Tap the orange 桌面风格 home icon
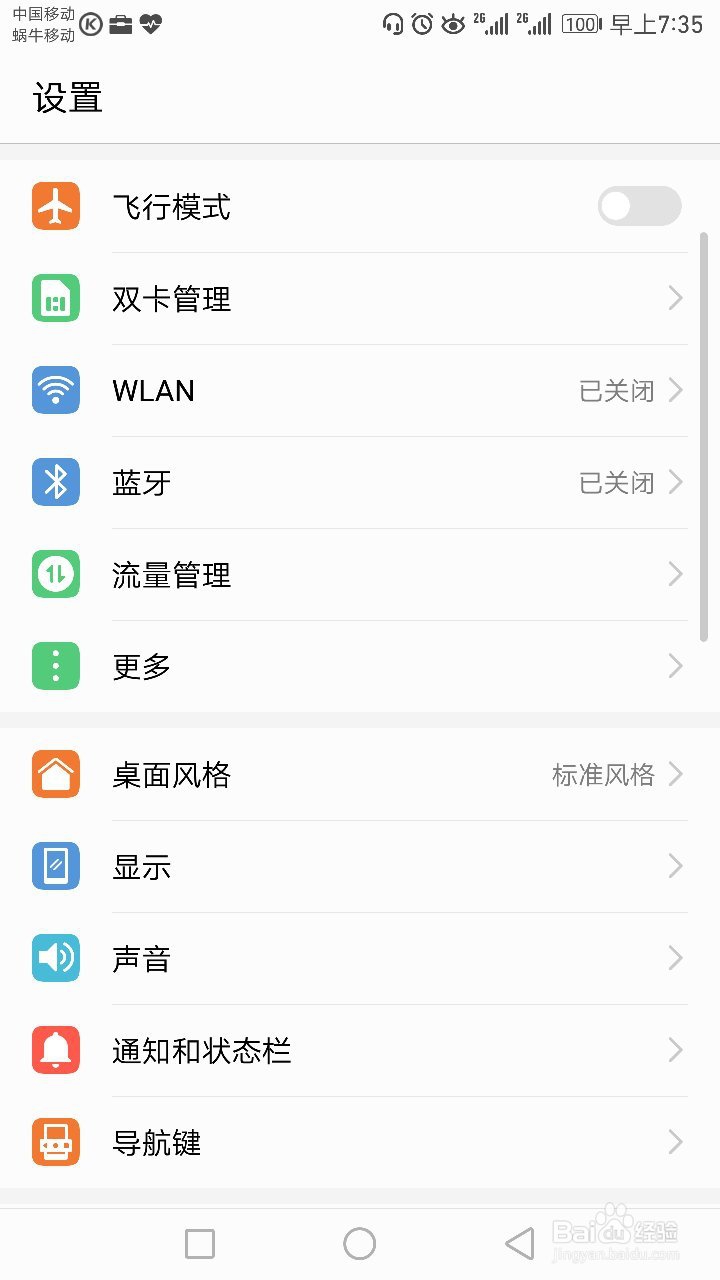The height and width of the screenshot is (1280, 720). pyautogui.click(x=55, y=774)
